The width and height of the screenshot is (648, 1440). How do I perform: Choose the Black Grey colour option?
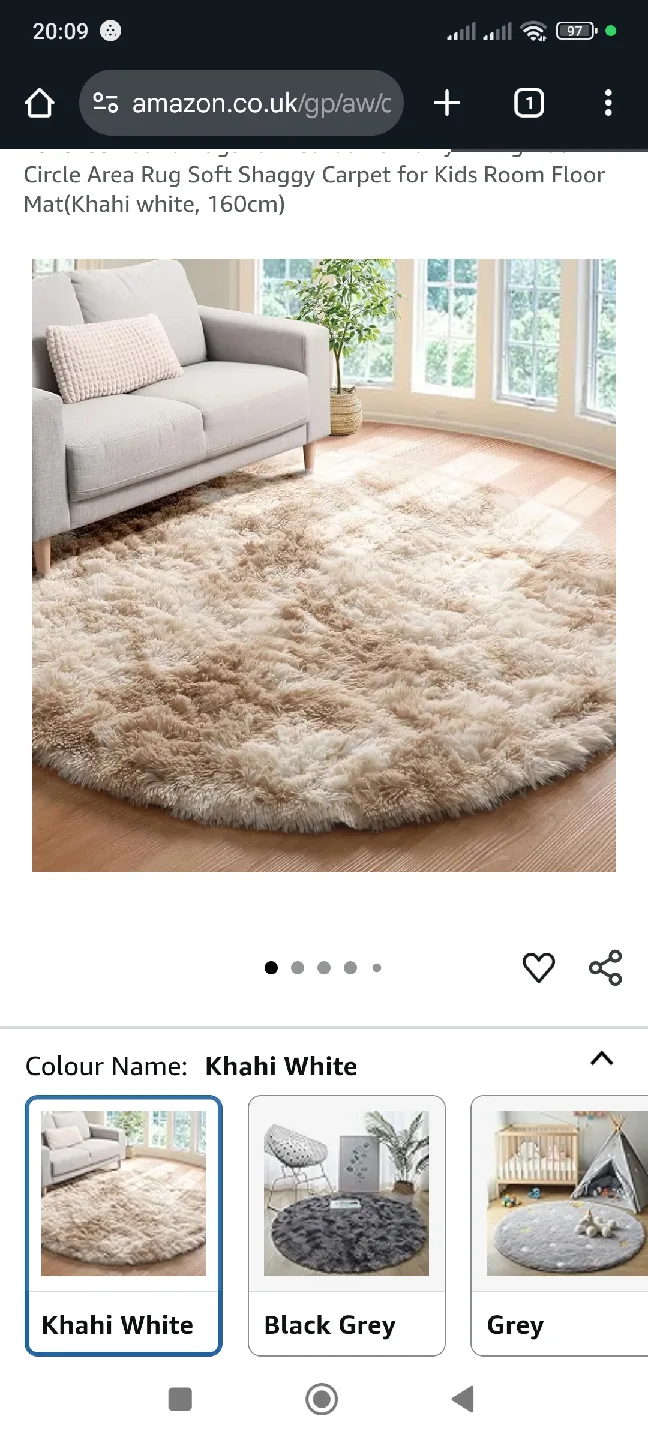coord(346,1225)
